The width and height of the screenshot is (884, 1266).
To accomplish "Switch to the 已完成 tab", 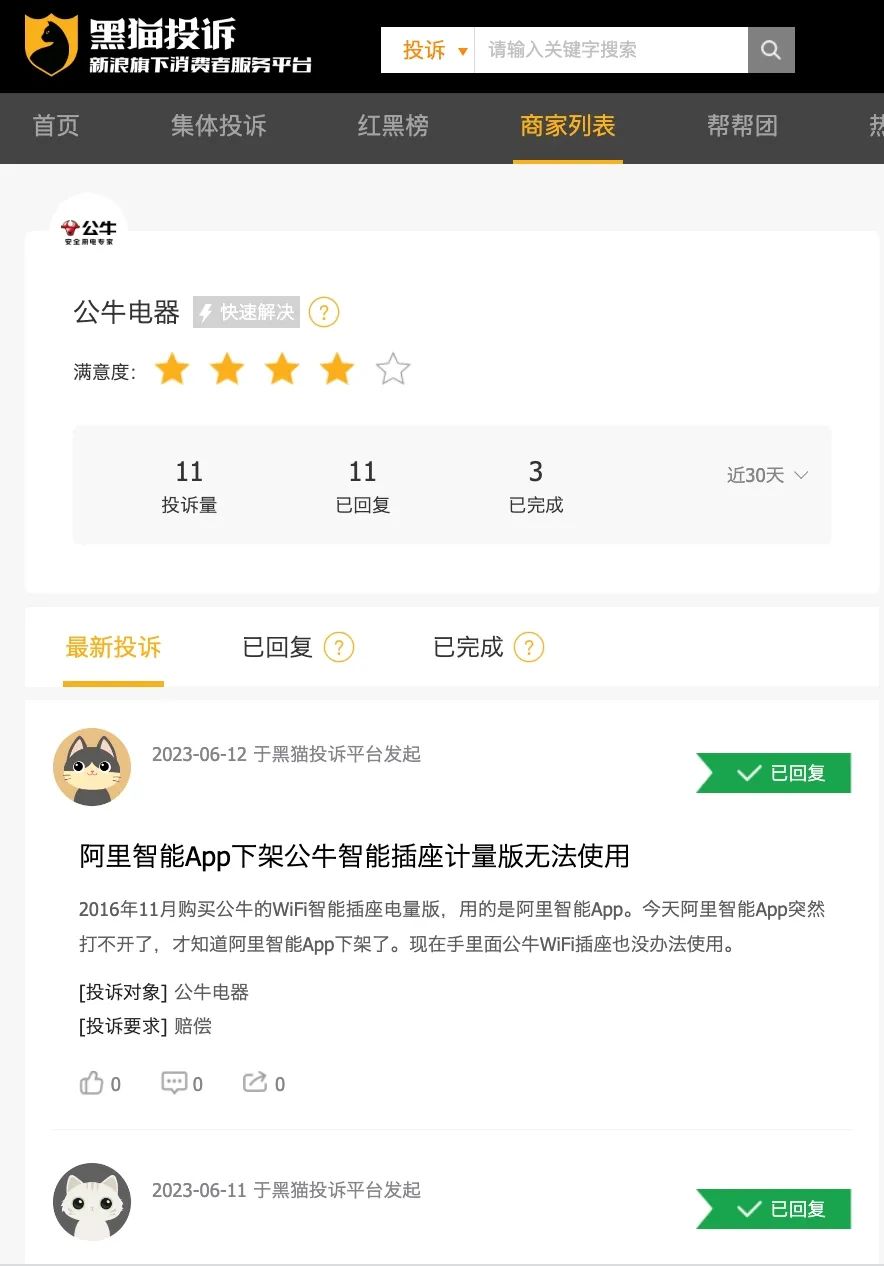I will (467, 647).
